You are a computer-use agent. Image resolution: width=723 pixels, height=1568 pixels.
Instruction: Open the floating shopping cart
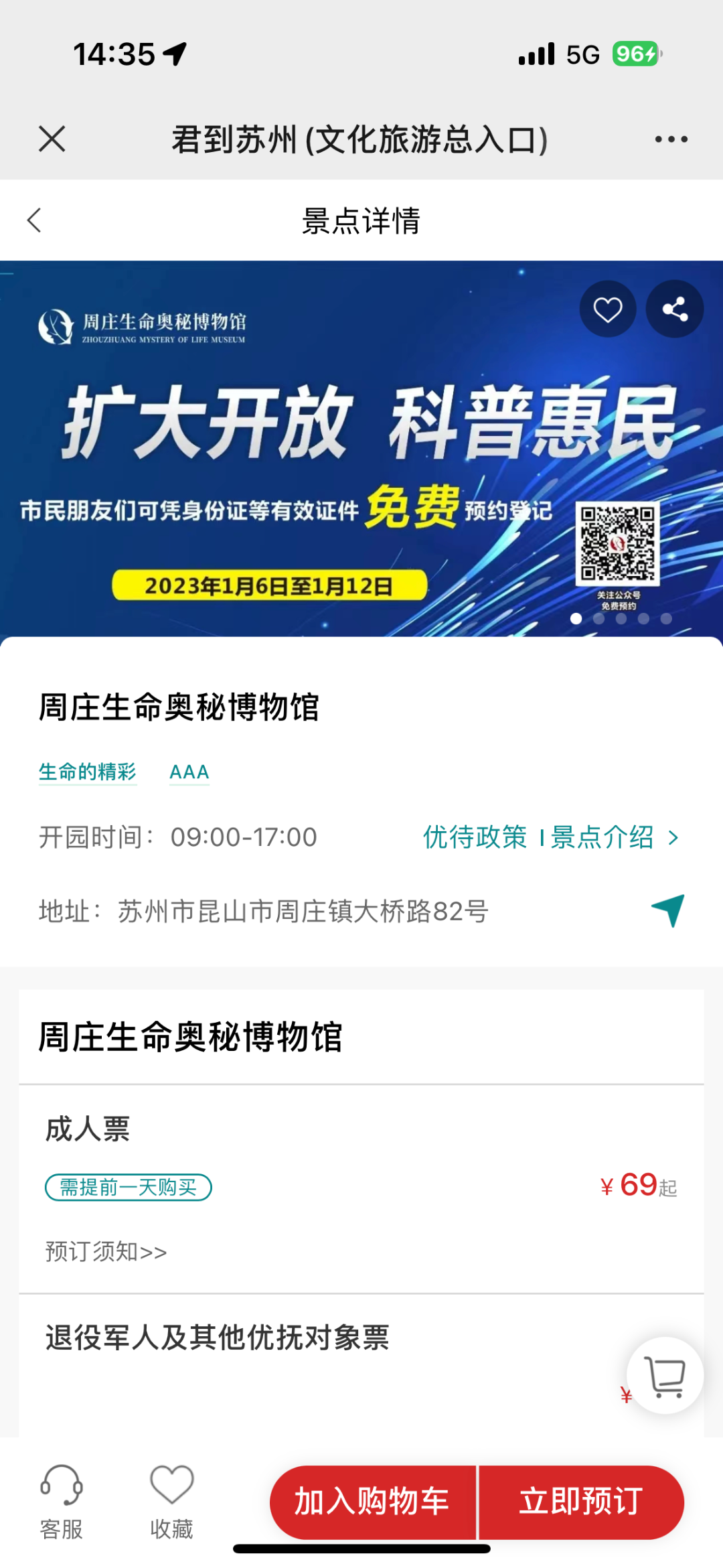pos(665,1376)
